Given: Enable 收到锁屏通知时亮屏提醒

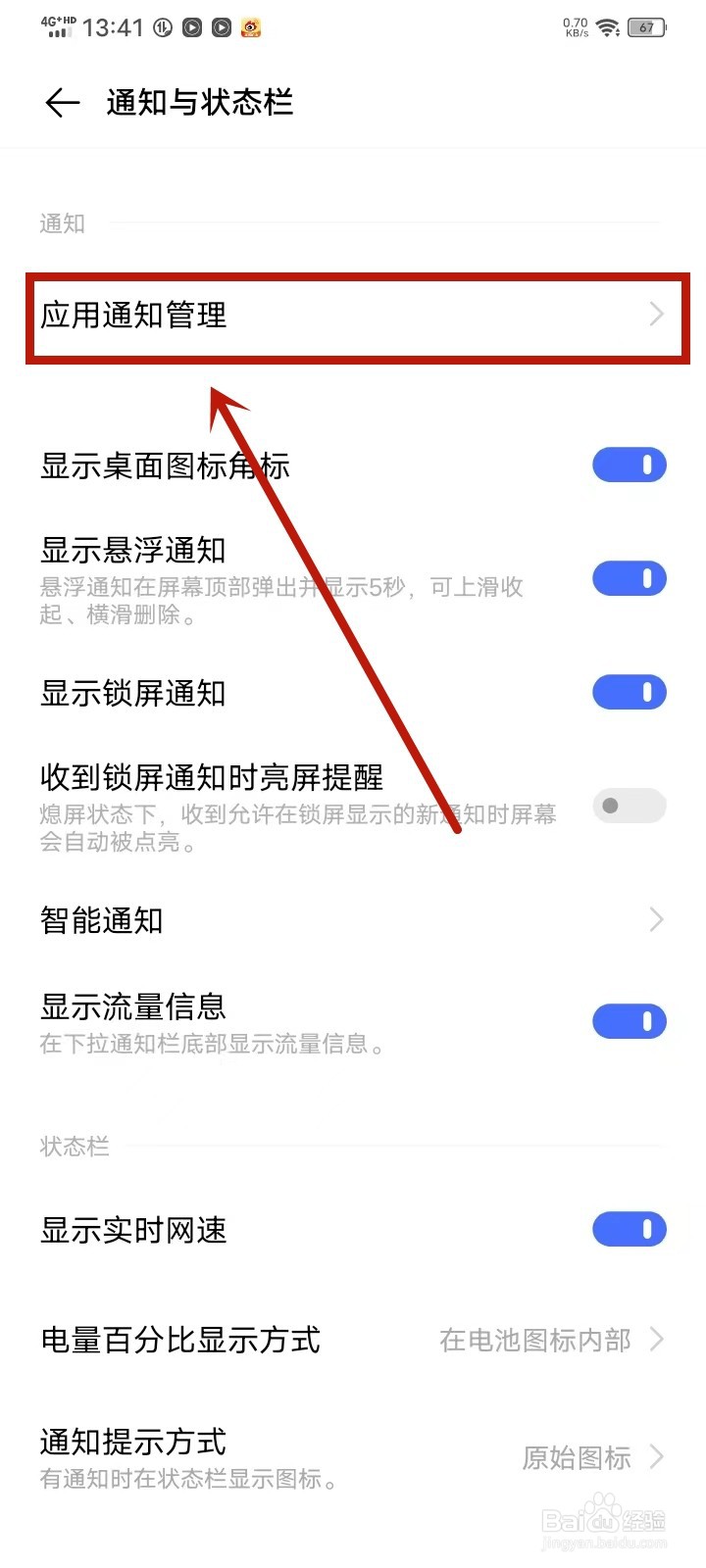Looking at the screenshot, I should 629,806.
